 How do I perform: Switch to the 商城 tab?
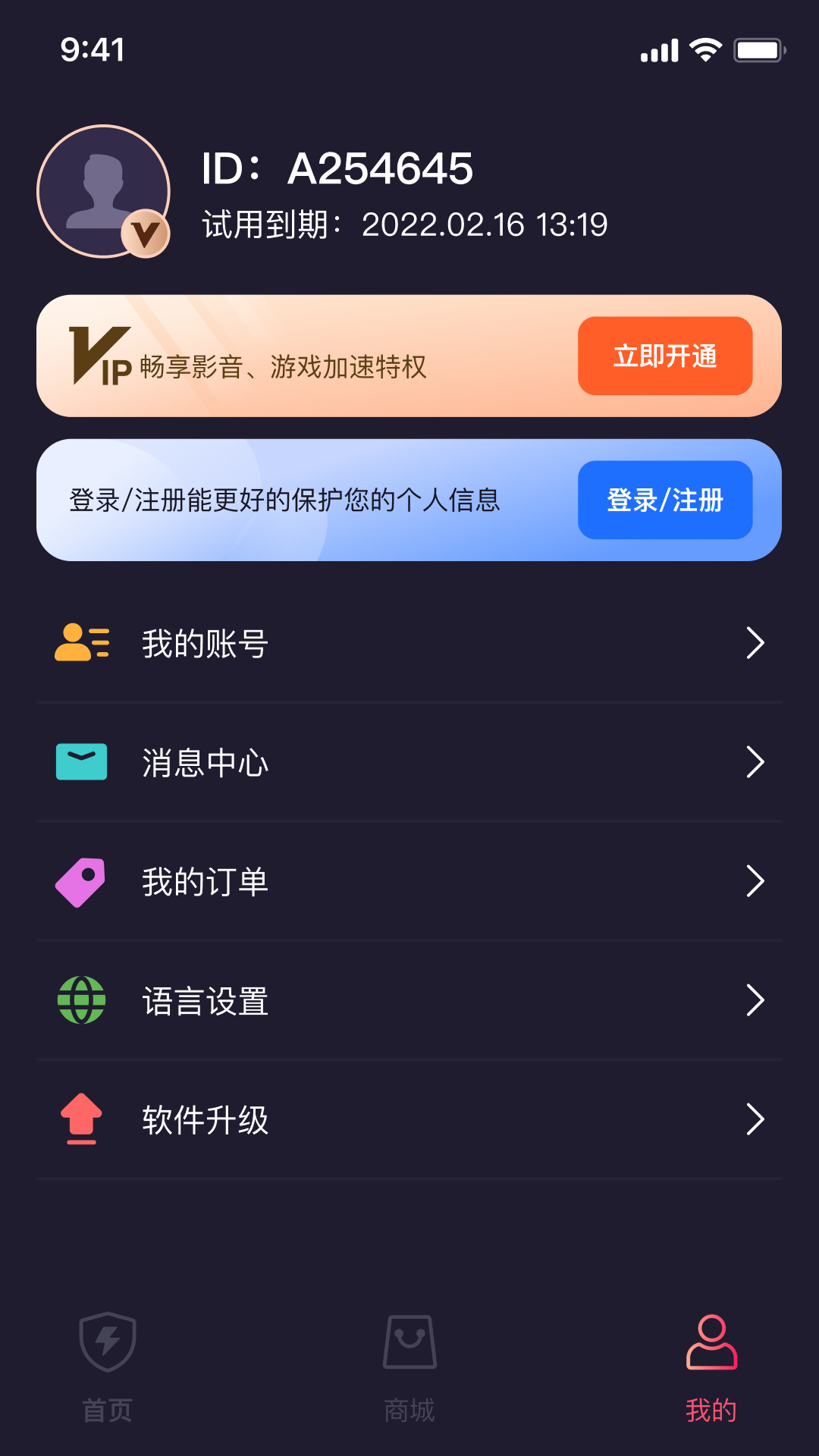click(x=409, y=1365)
